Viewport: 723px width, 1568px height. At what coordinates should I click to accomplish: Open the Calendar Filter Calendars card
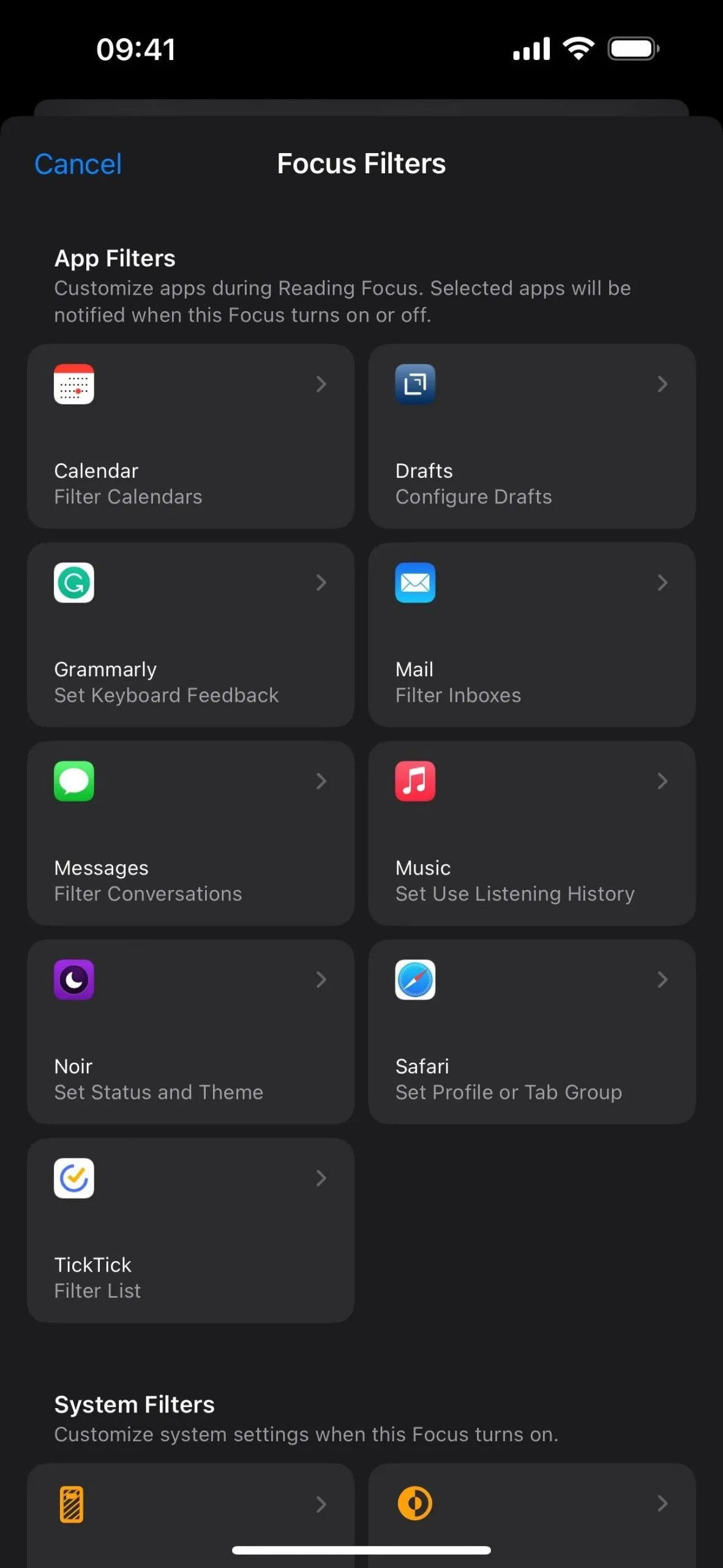[x=190, y=436]
